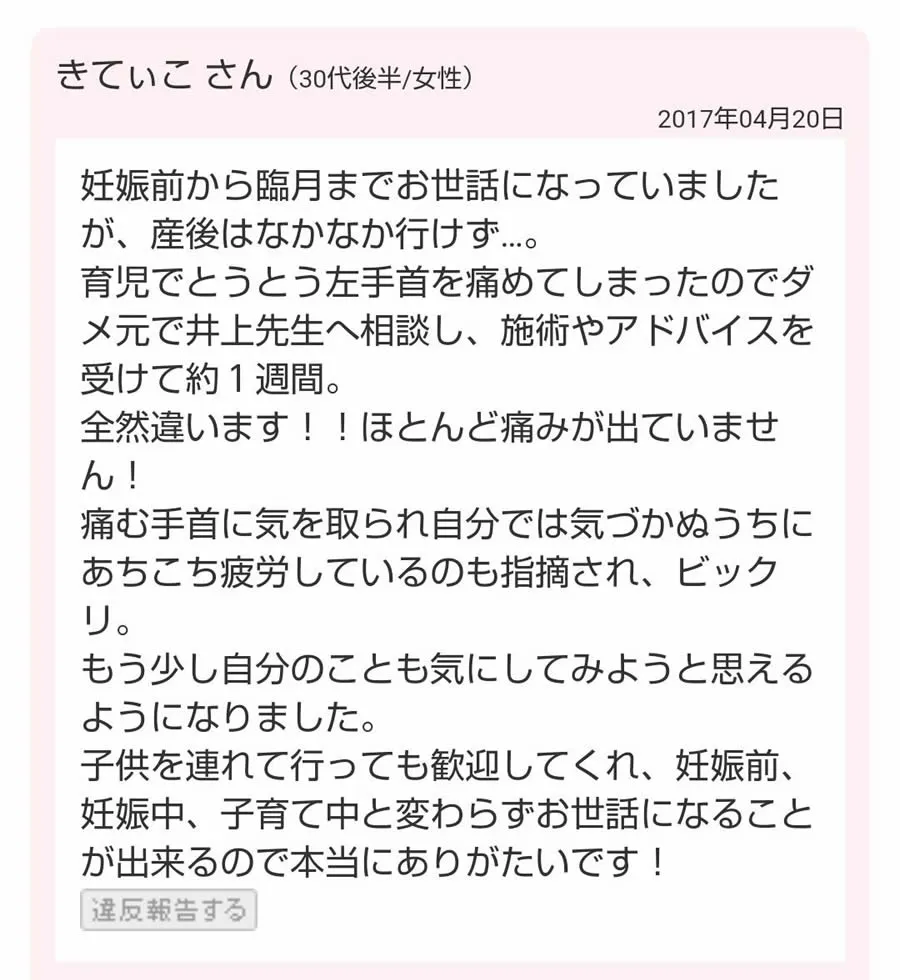The height and width of the screenshot is (980, 900).
Task: Tap the 違反報告する report button
Action: (169, 910)
